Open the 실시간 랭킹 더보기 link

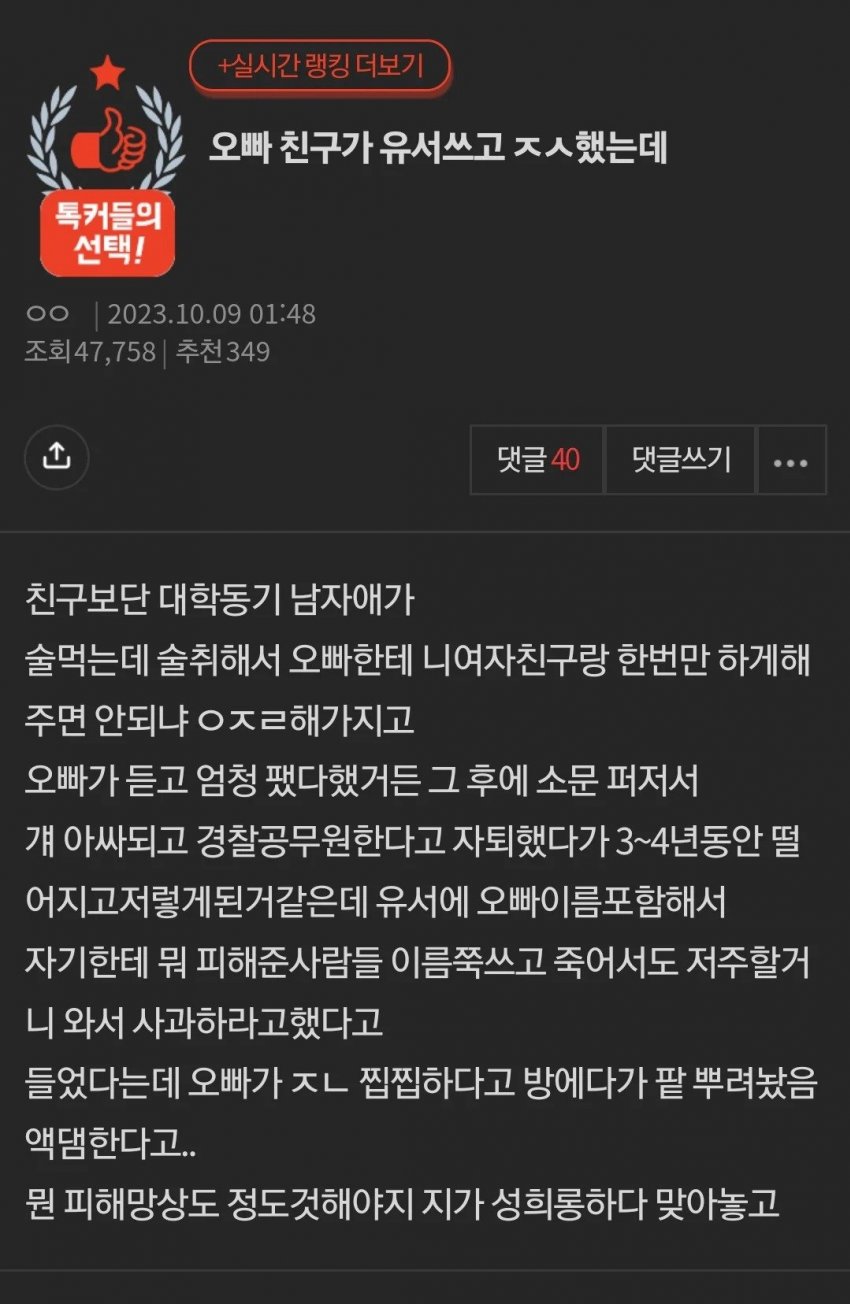[x=320, y=66]
